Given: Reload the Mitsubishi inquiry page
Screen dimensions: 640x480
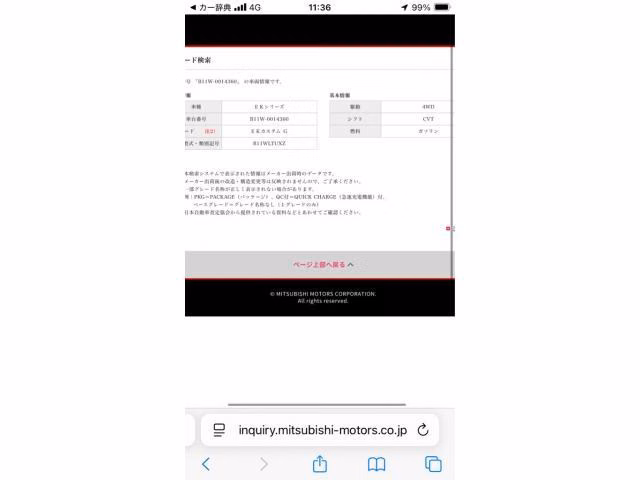Looking at the screenshot, I should 423,430.
